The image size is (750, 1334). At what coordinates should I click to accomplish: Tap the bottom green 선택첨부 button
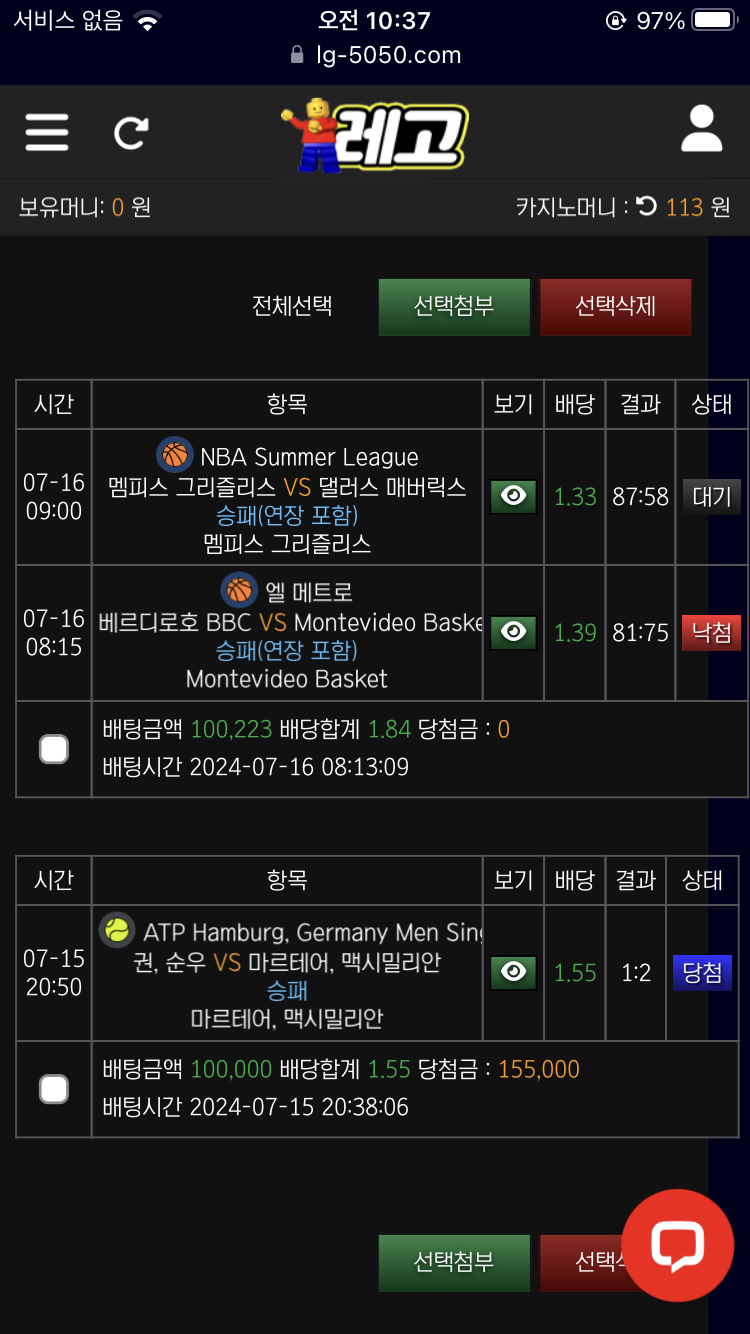454,1263
